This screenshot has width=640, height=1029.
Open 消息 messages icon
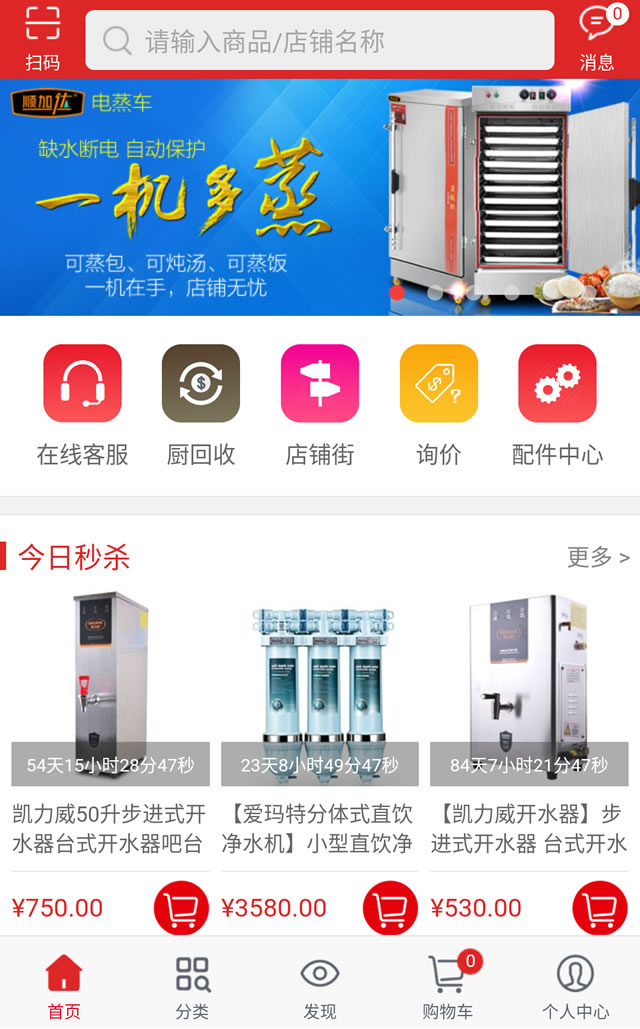pyautogui.click(x=597, y=39)
